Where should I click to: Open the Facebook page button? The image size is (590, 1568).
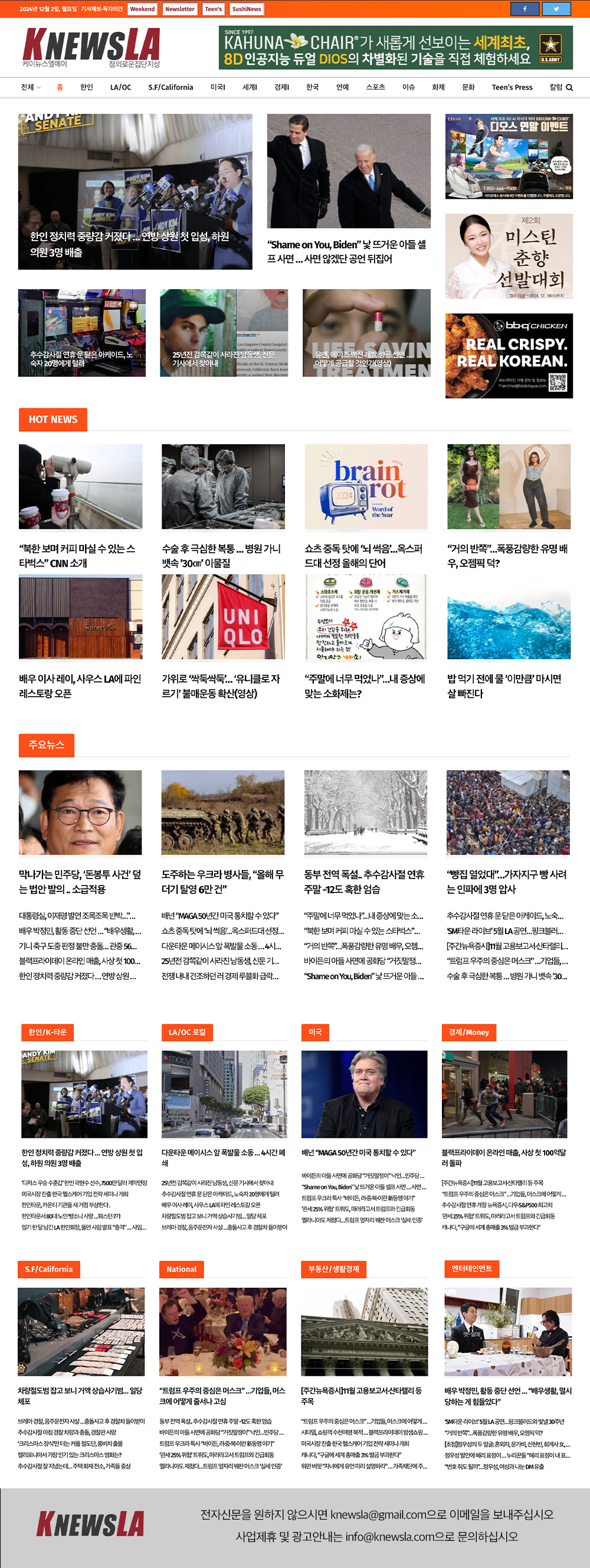pyautogui.click(x=525, y=8)
